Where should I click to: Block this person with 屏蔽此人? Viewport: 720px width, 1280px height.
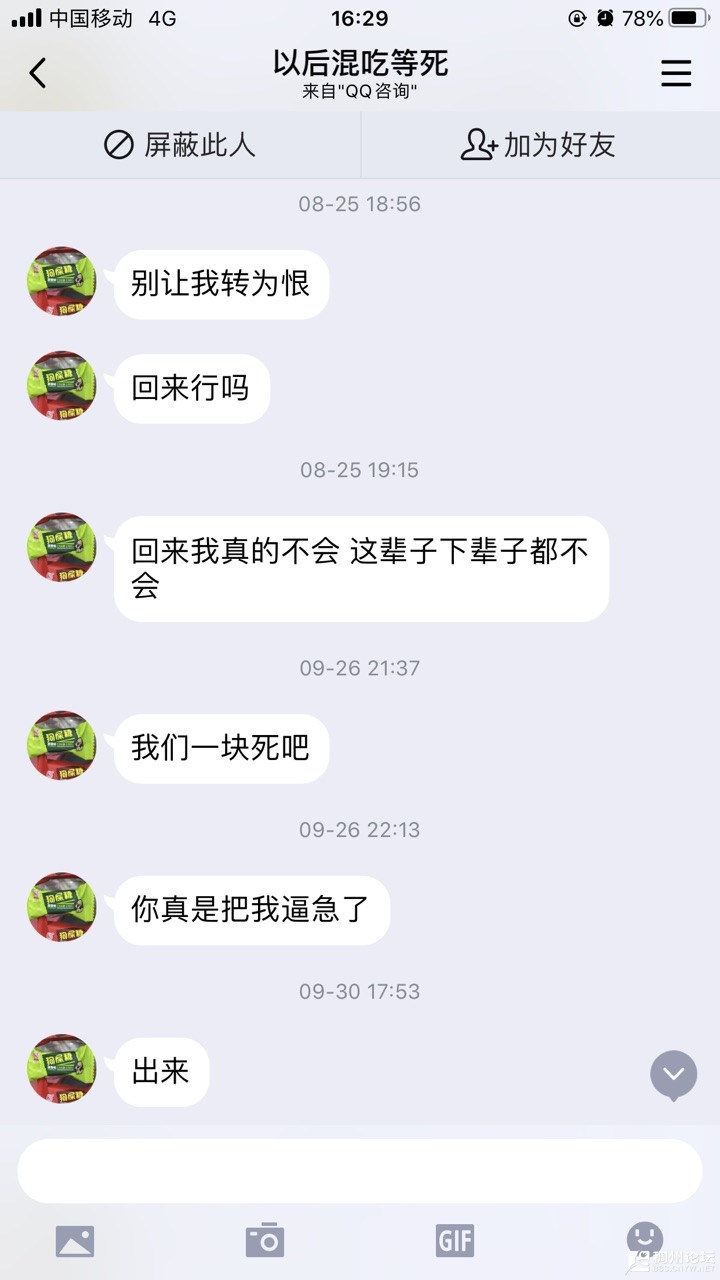tap(180, 145)
